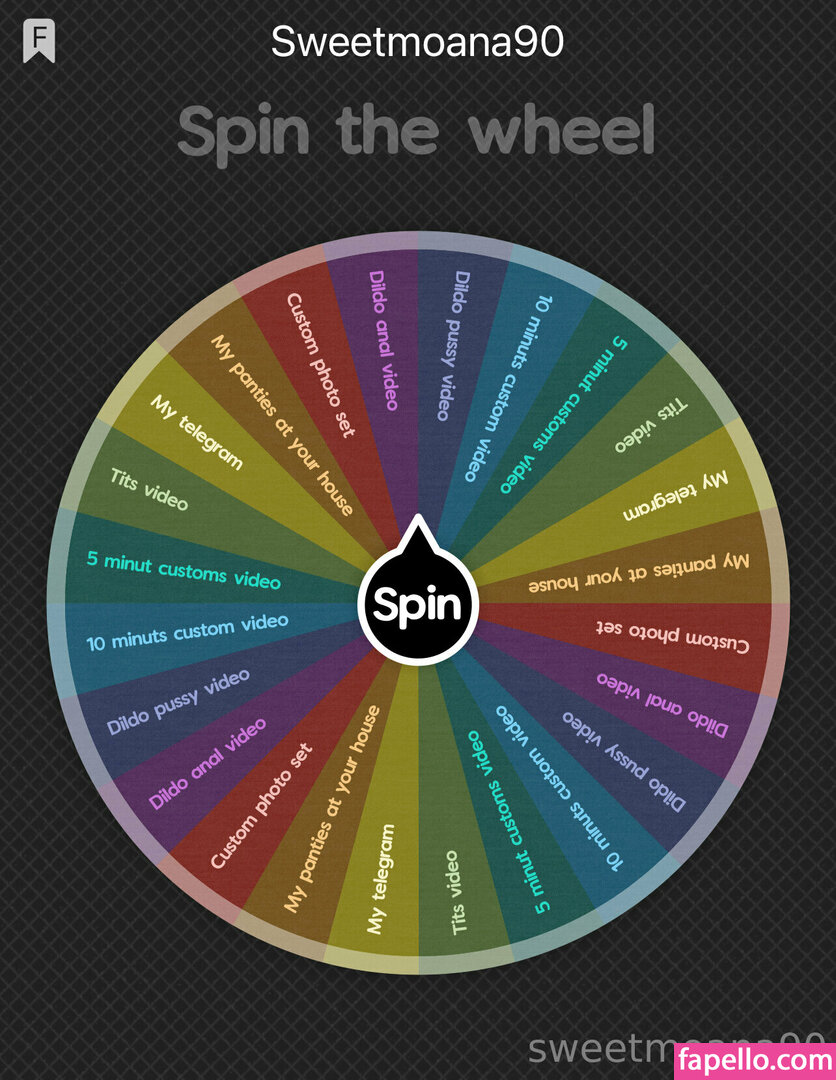Tap the Spin button at the wheel's center
Viewport: 836px width, 1080px height.
click(418, 604)
